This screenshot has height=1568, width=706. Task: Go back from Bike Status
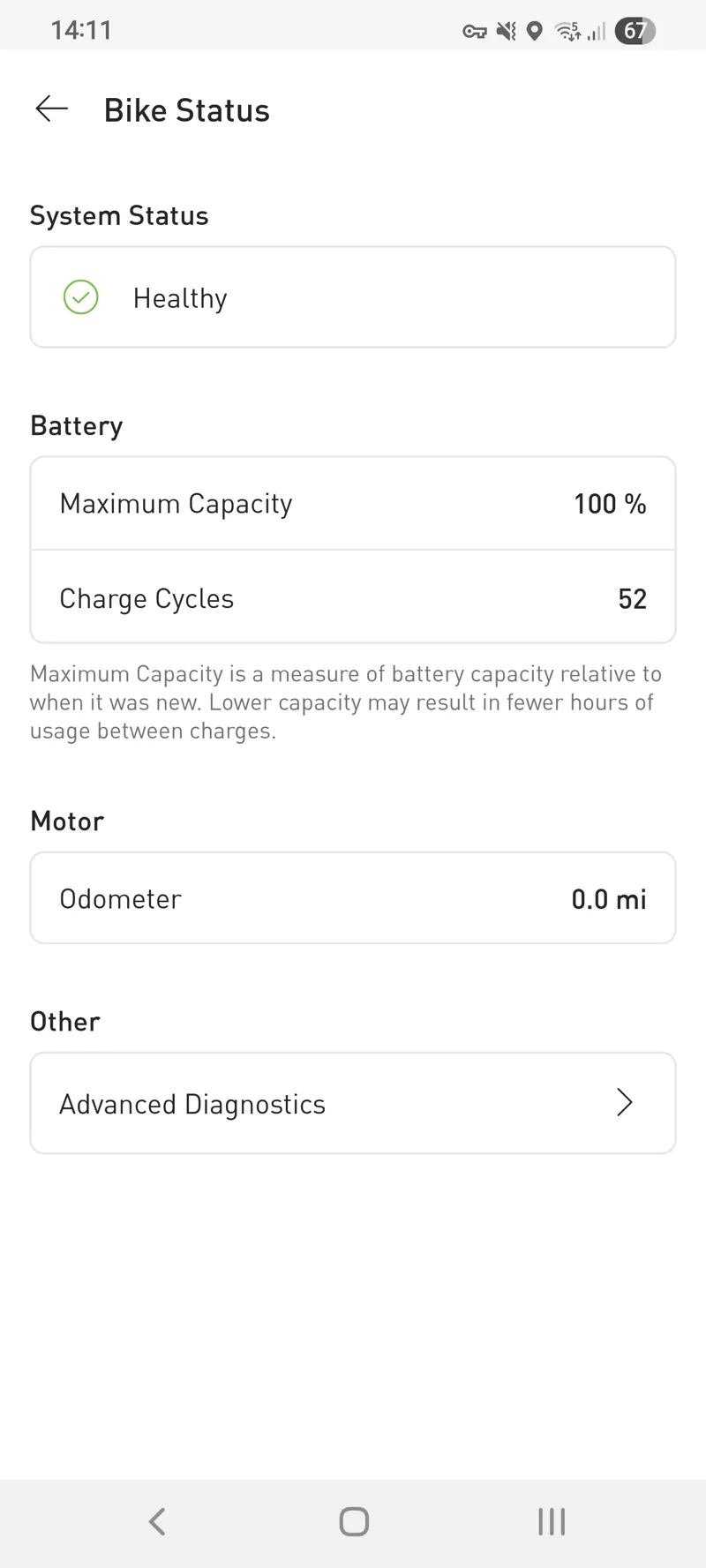pos(51,109)
